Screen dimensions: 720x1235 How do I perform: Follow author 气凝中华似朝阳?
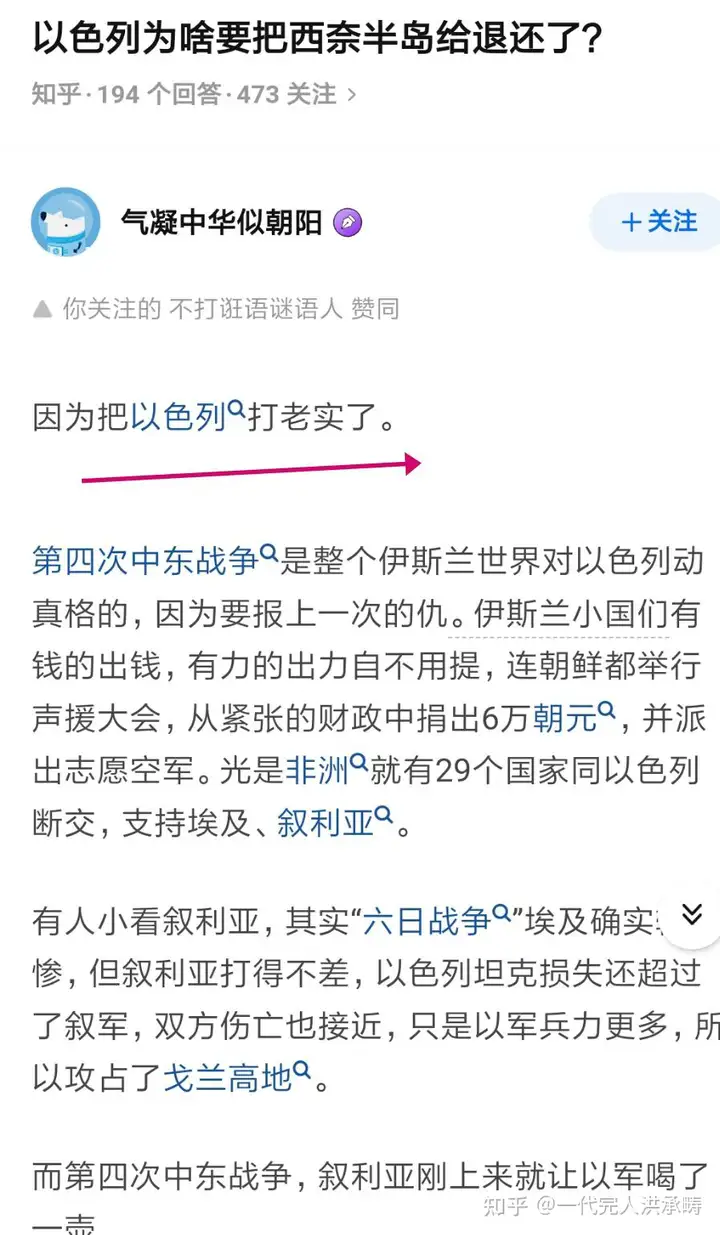(658, 221)
